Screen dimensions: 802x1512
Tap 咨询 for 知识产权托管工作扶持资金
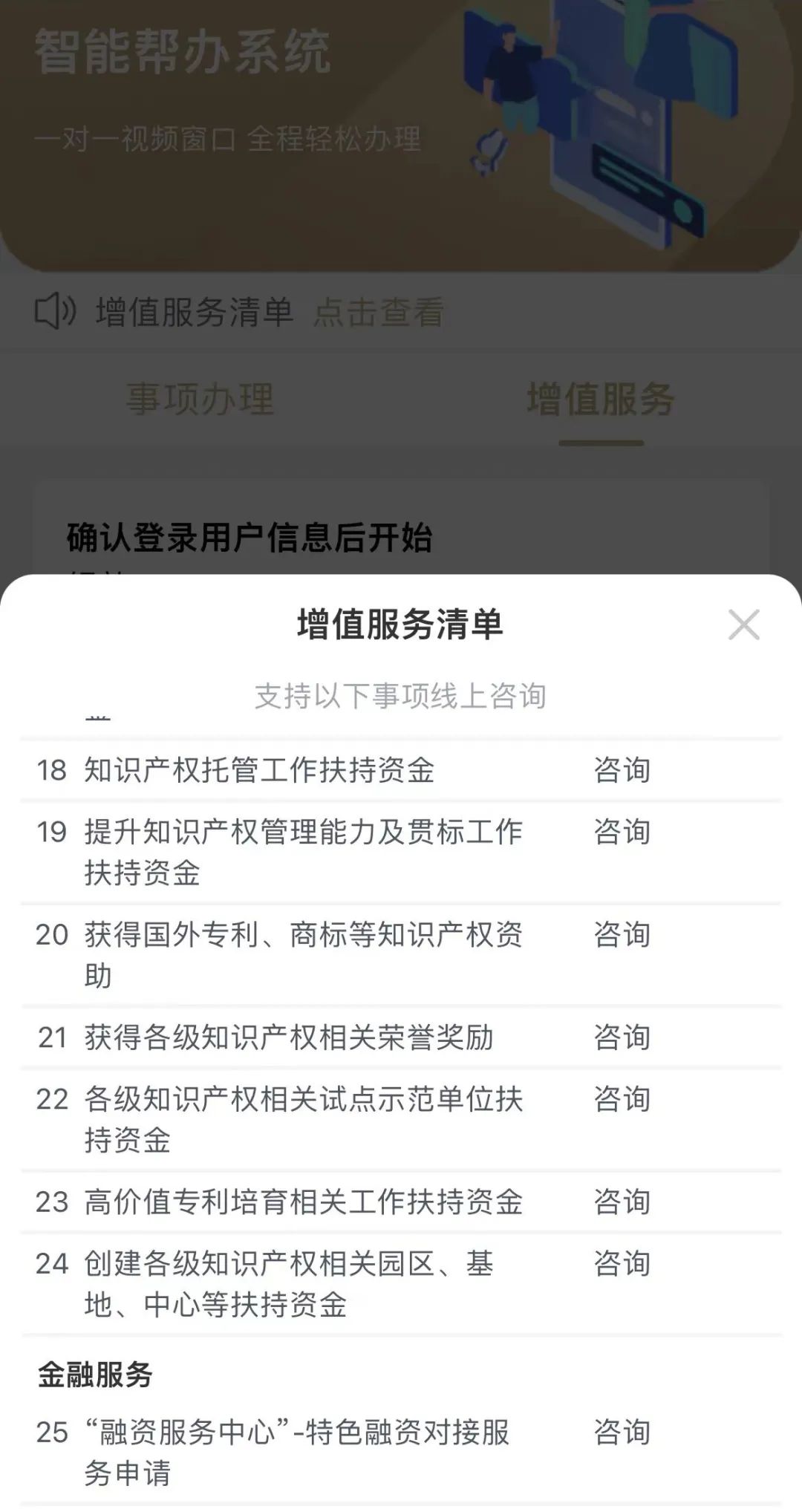622,770
